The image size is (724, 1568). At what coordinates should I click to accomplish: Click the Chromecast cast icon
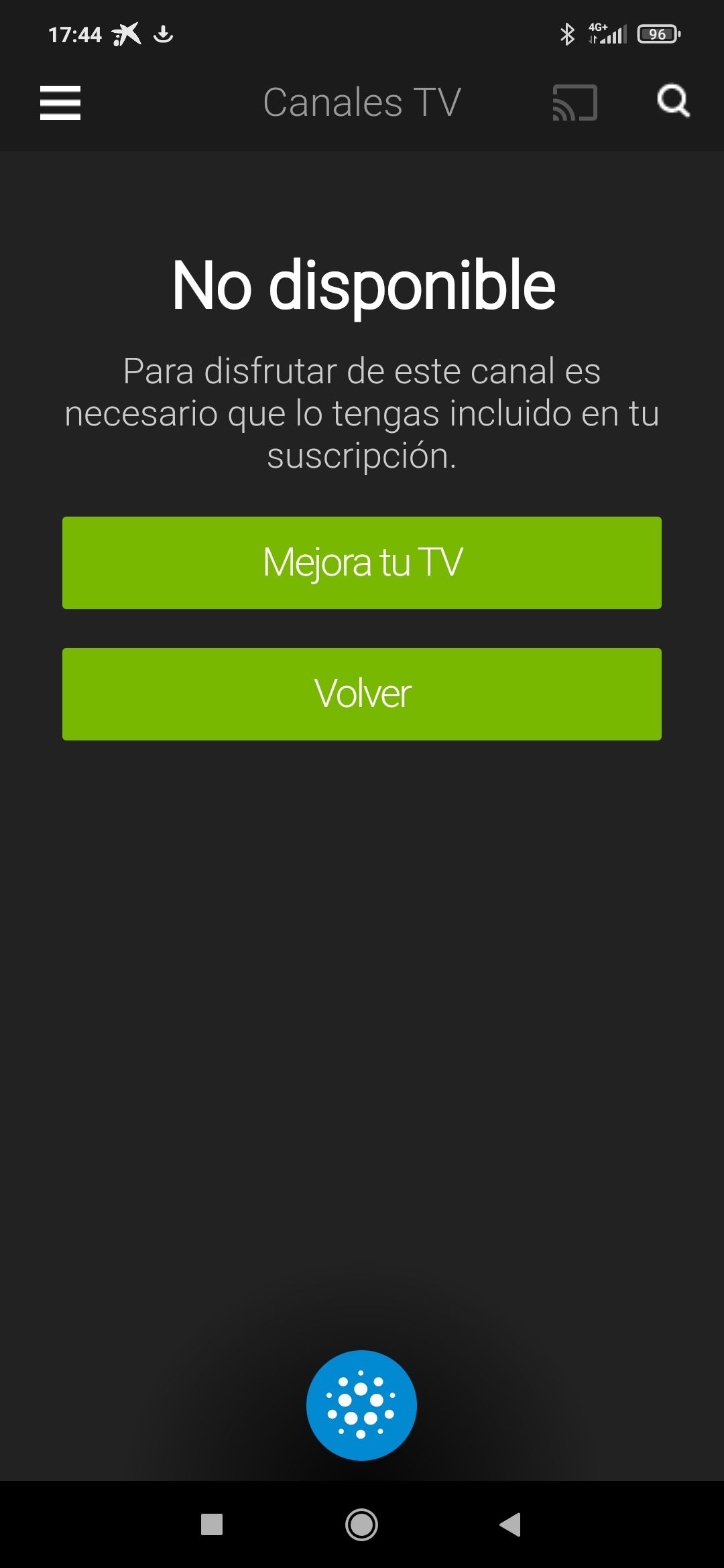pyautogui.click(x=575, y=102)
